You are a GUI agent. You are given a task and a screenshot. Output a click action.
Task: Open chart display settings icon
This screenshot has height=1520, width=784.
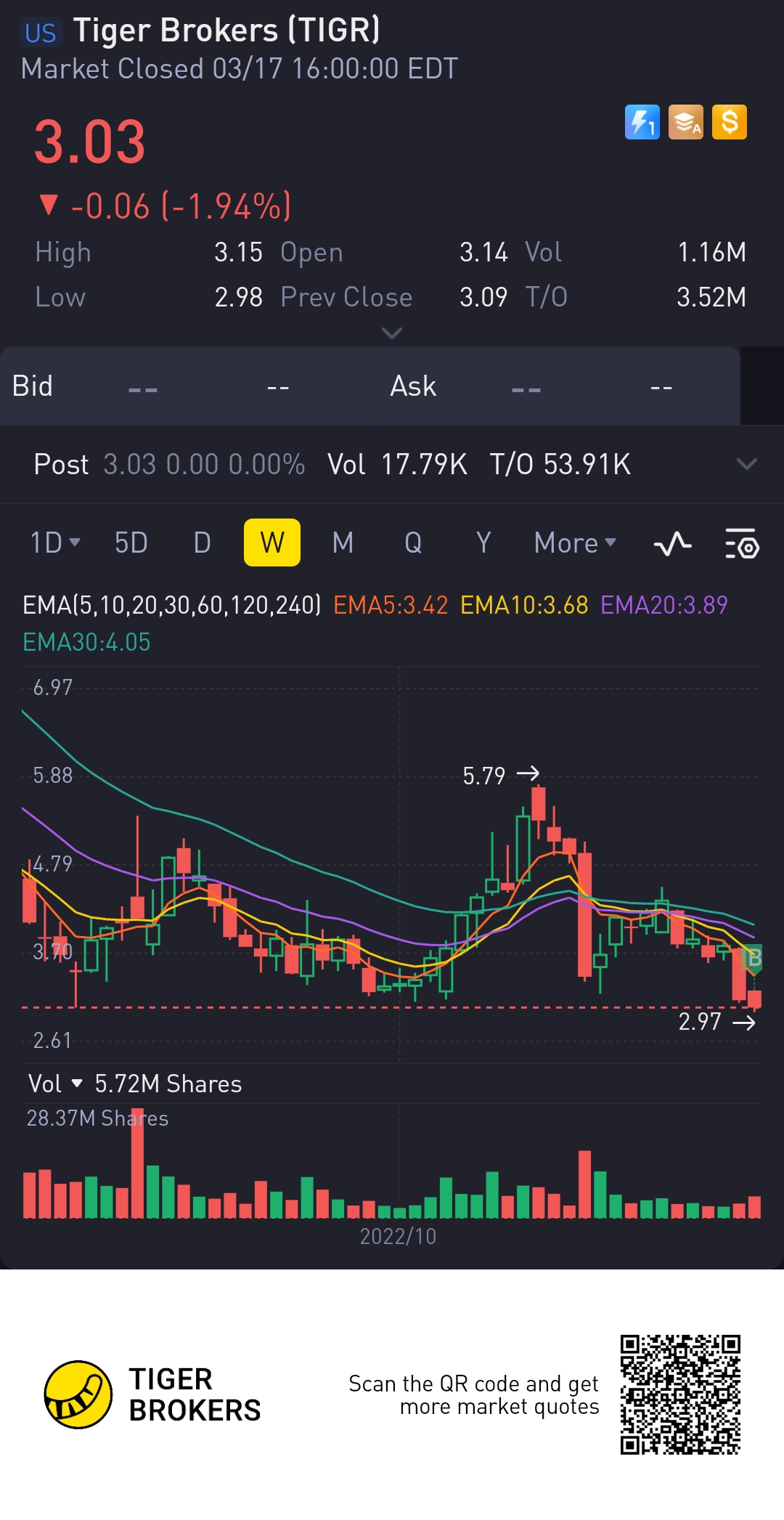click(x=742, y=543)
